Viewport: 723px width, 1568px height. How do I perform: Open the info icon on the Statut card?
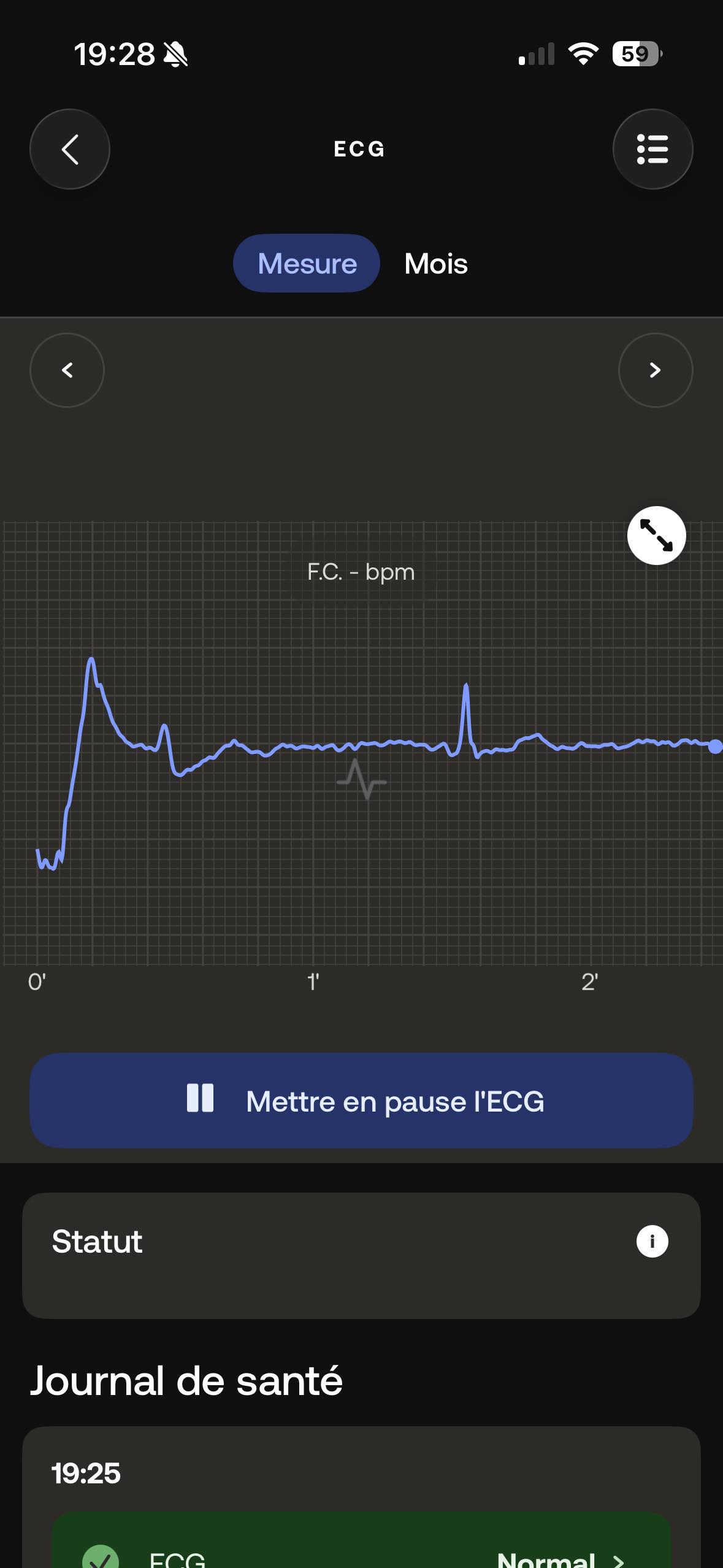coord(652,1241)
